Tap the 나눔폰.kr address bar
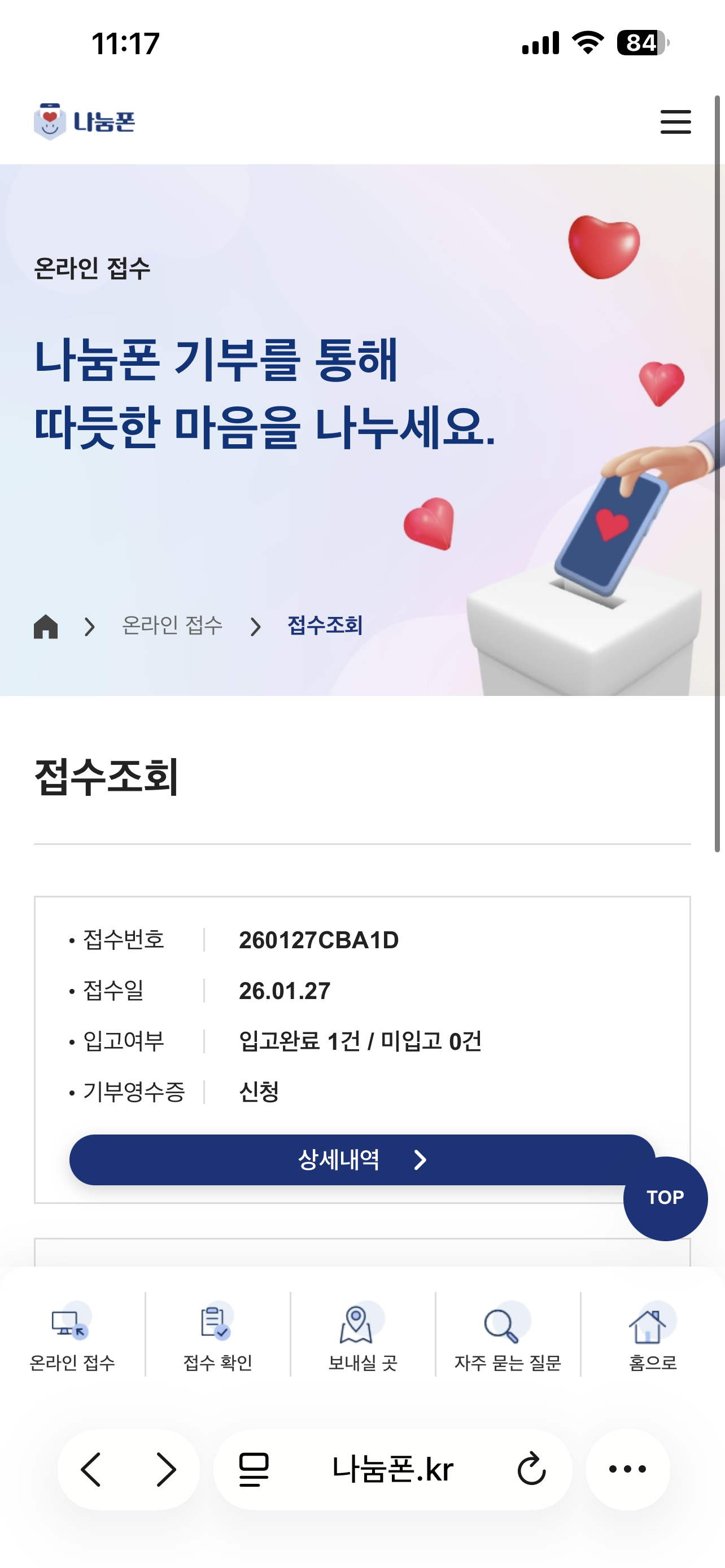Image resolution: width=725 pixels, height=1568 pixels. pos(392,1469)
